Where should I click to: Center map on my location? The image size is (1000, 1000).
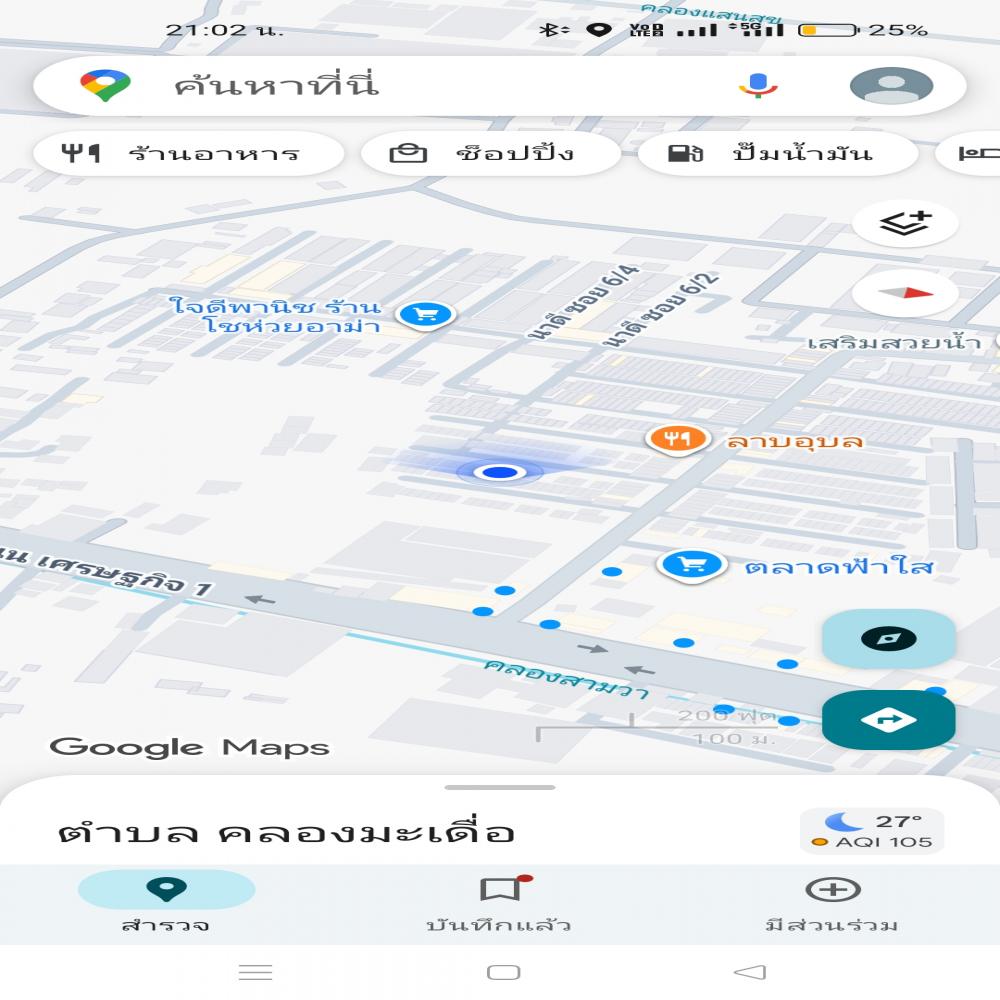pyautogui.click(x=888, y=639)
